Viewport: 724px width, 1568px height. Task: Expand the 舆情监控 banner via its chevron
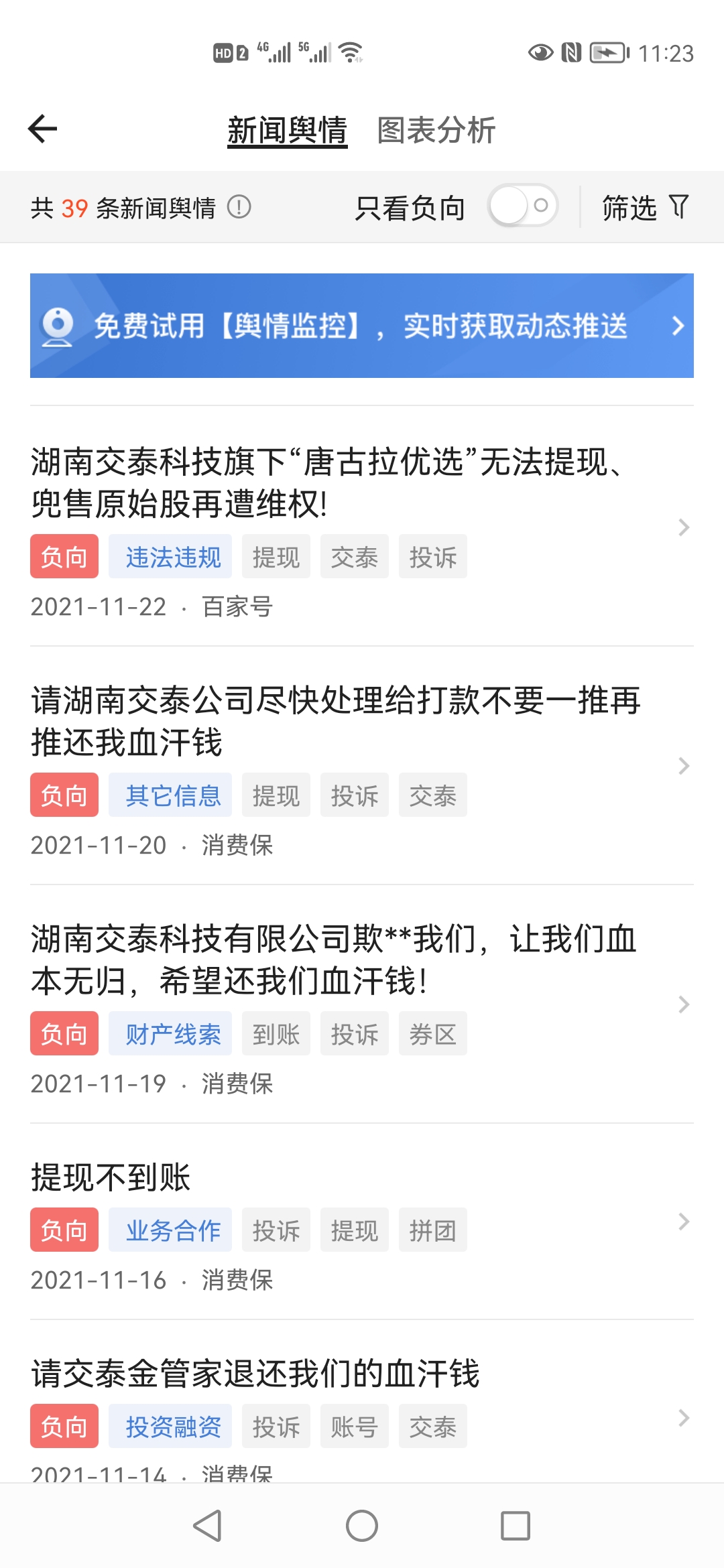[x=677, y=328]
